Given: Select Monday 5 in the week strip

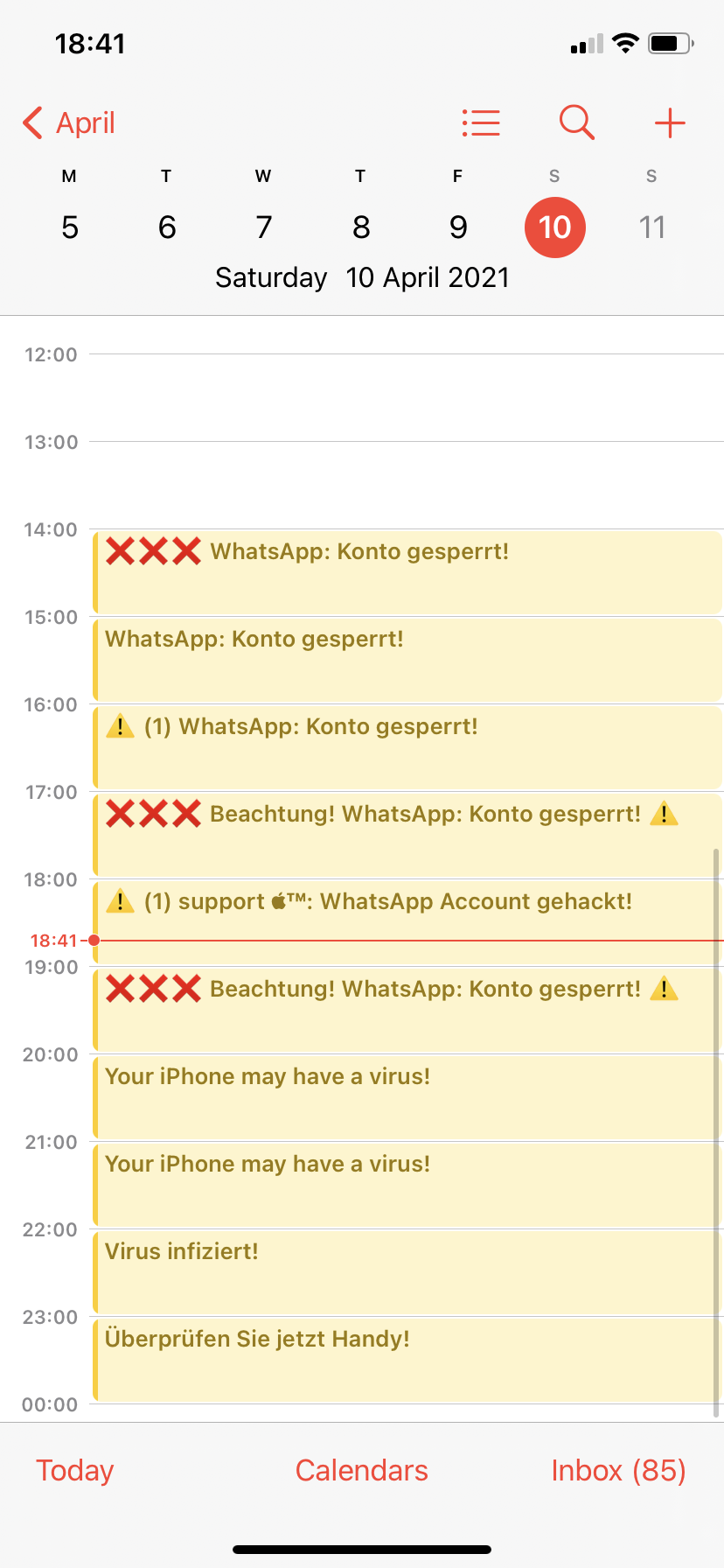Looking at the screenshot, I should tap(70, 227).
